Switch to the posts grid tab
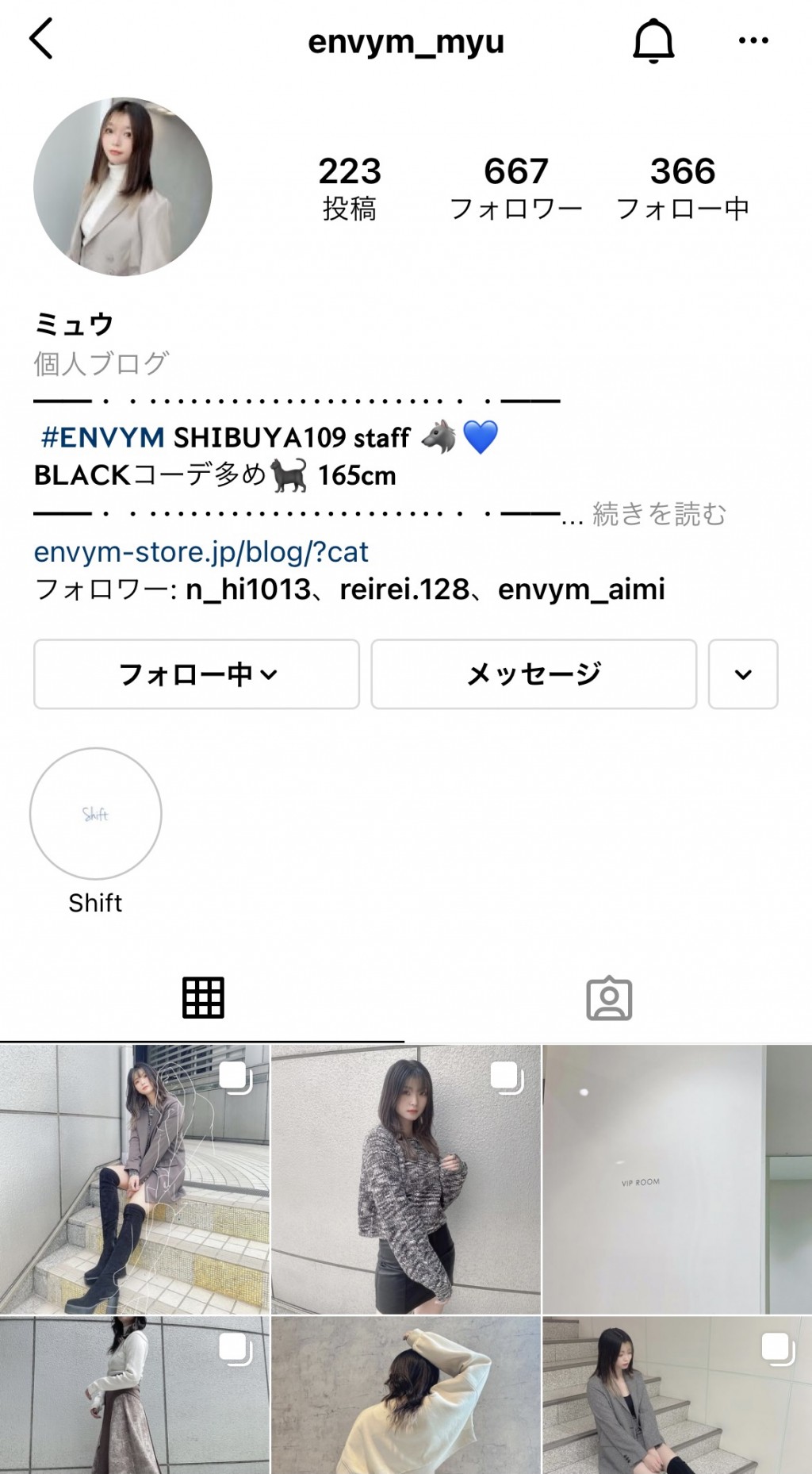 [203, 997]
